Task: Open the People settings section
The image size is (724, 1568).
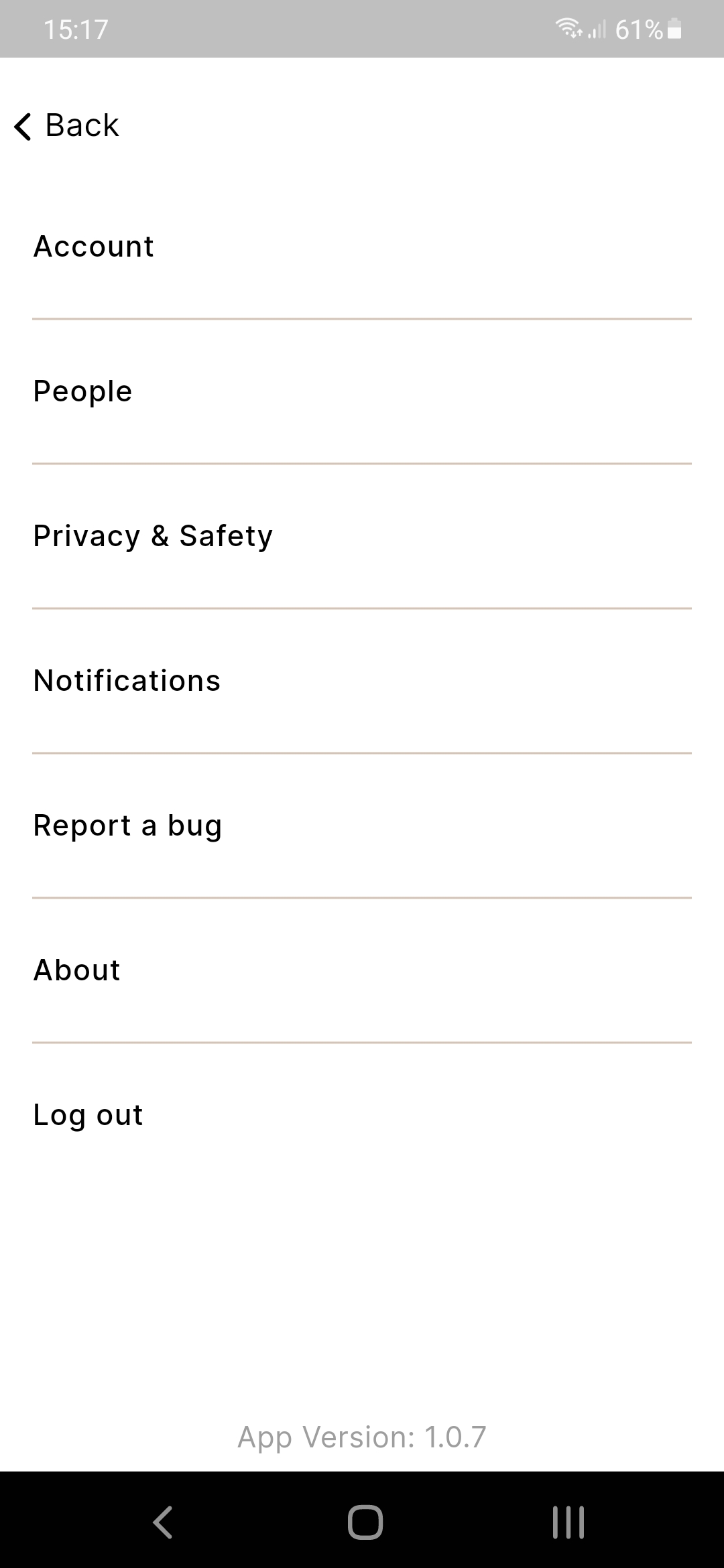Action: (x=82, y=391)
